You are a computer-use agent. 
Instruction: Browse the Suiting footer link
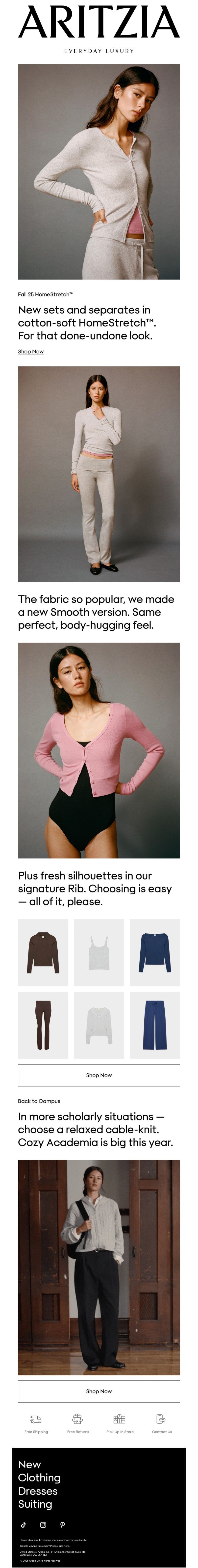coord(35,1504)
